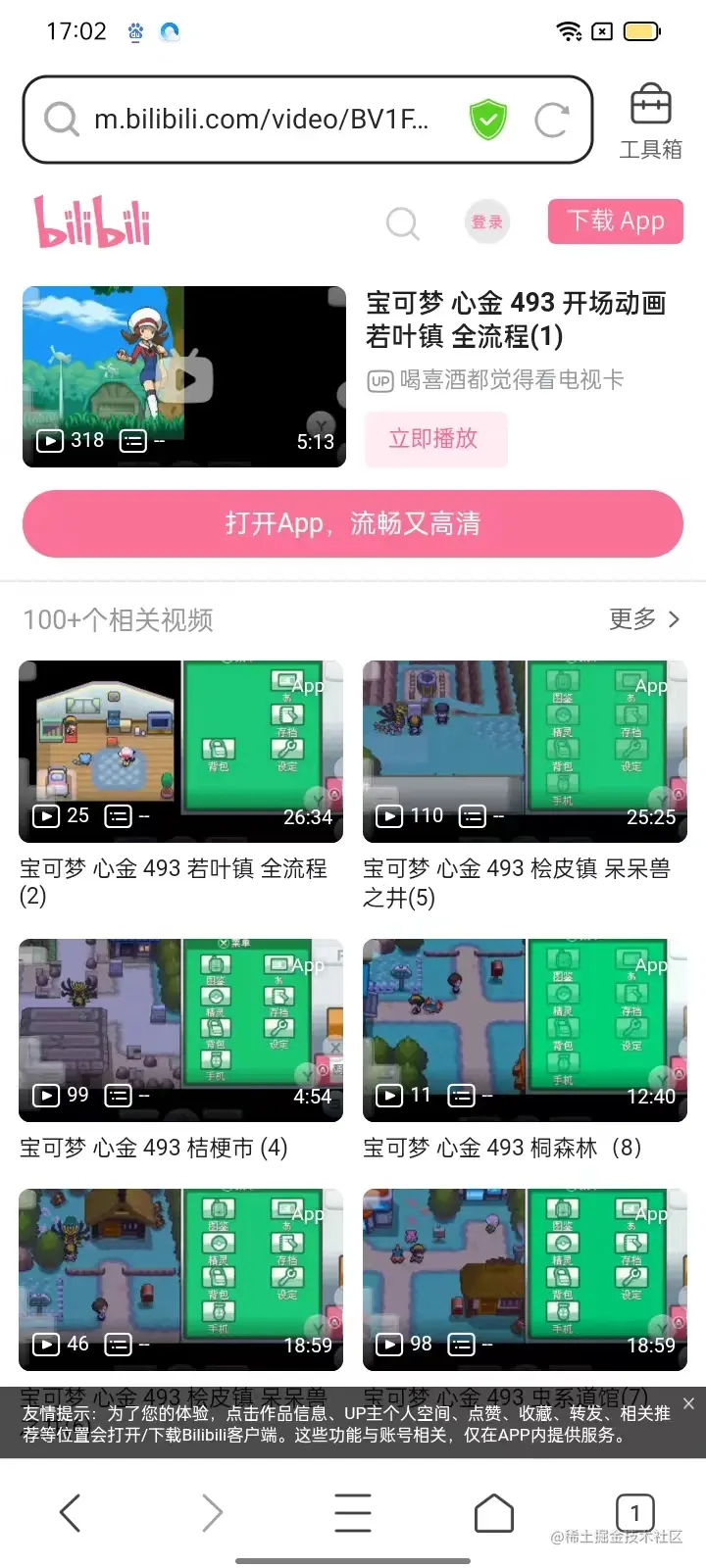Open video 桧皮镇 呆呆兽之井(5)

tap(525, 752)
